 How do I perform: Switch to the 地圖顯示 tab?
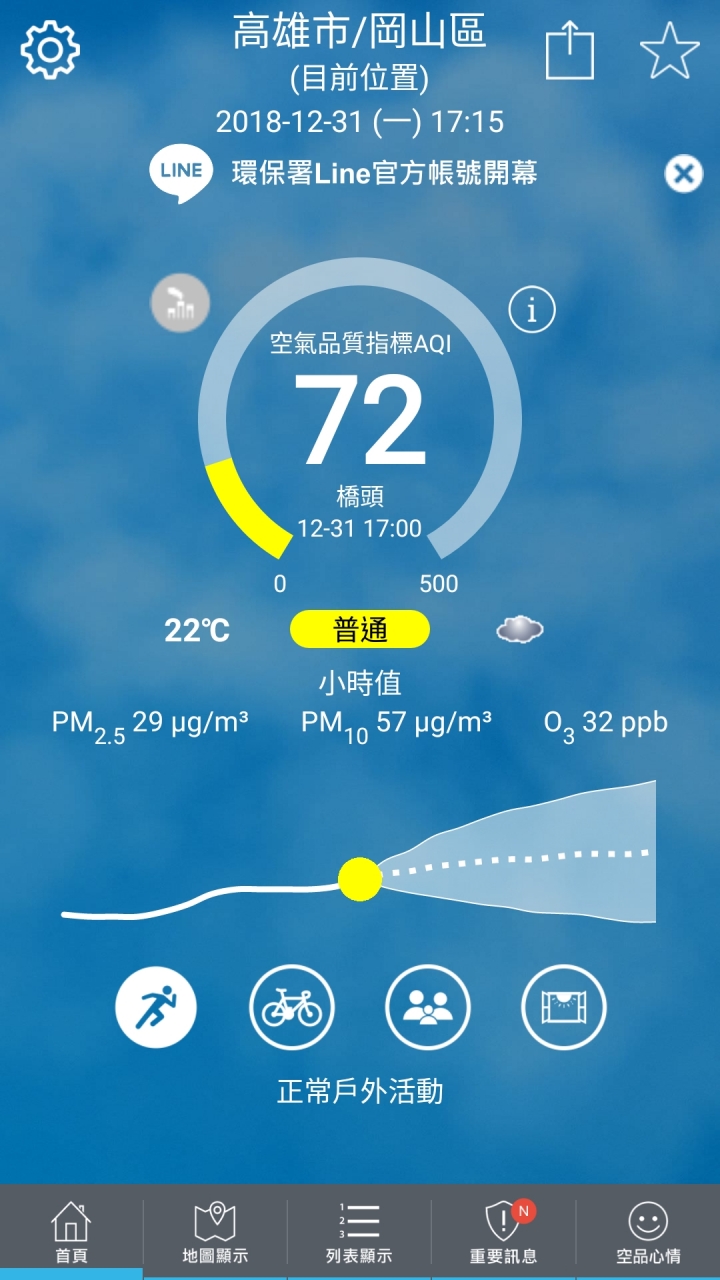tap(215, 1232)
